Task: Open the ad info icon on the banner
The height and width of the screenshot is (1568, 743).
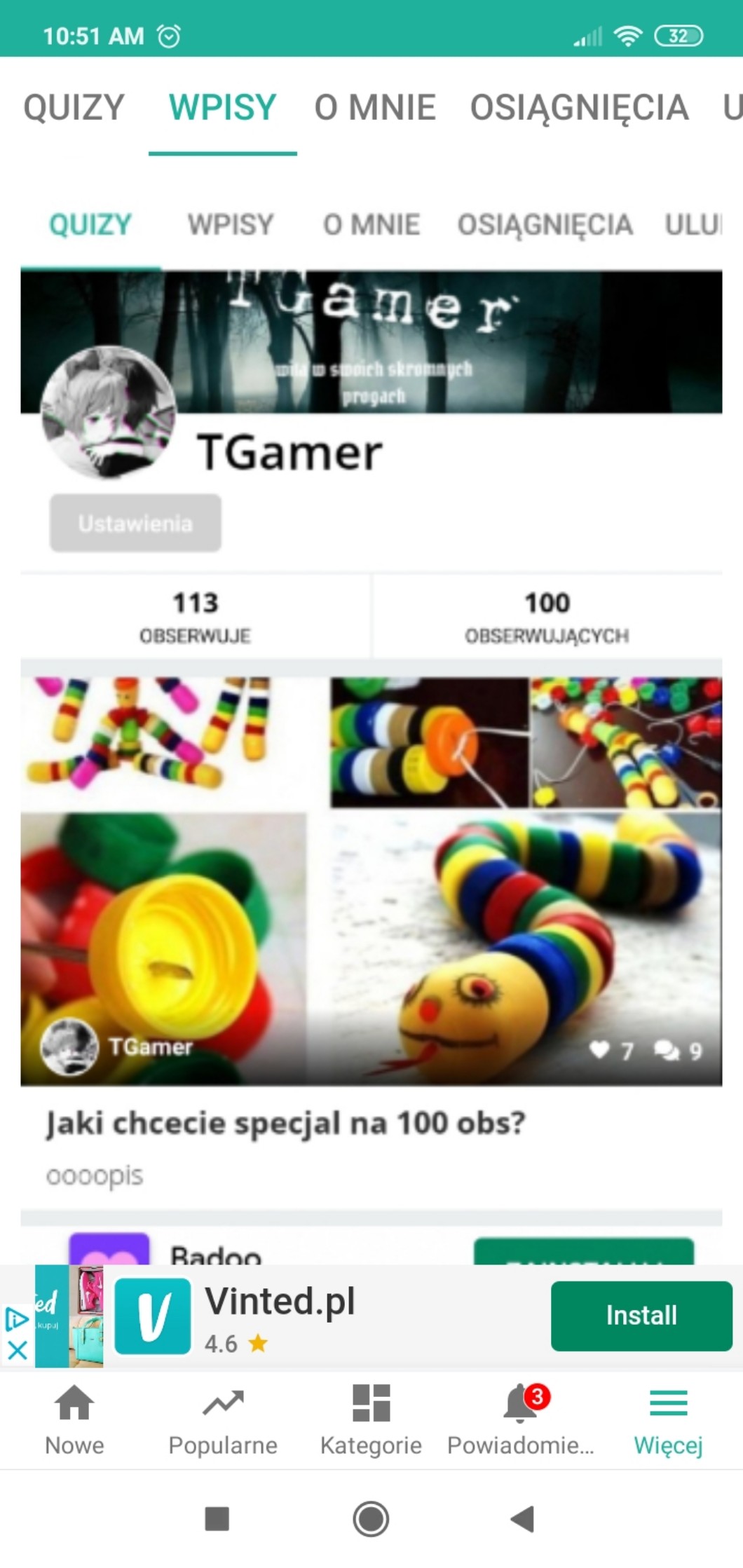Action: 18,1319
